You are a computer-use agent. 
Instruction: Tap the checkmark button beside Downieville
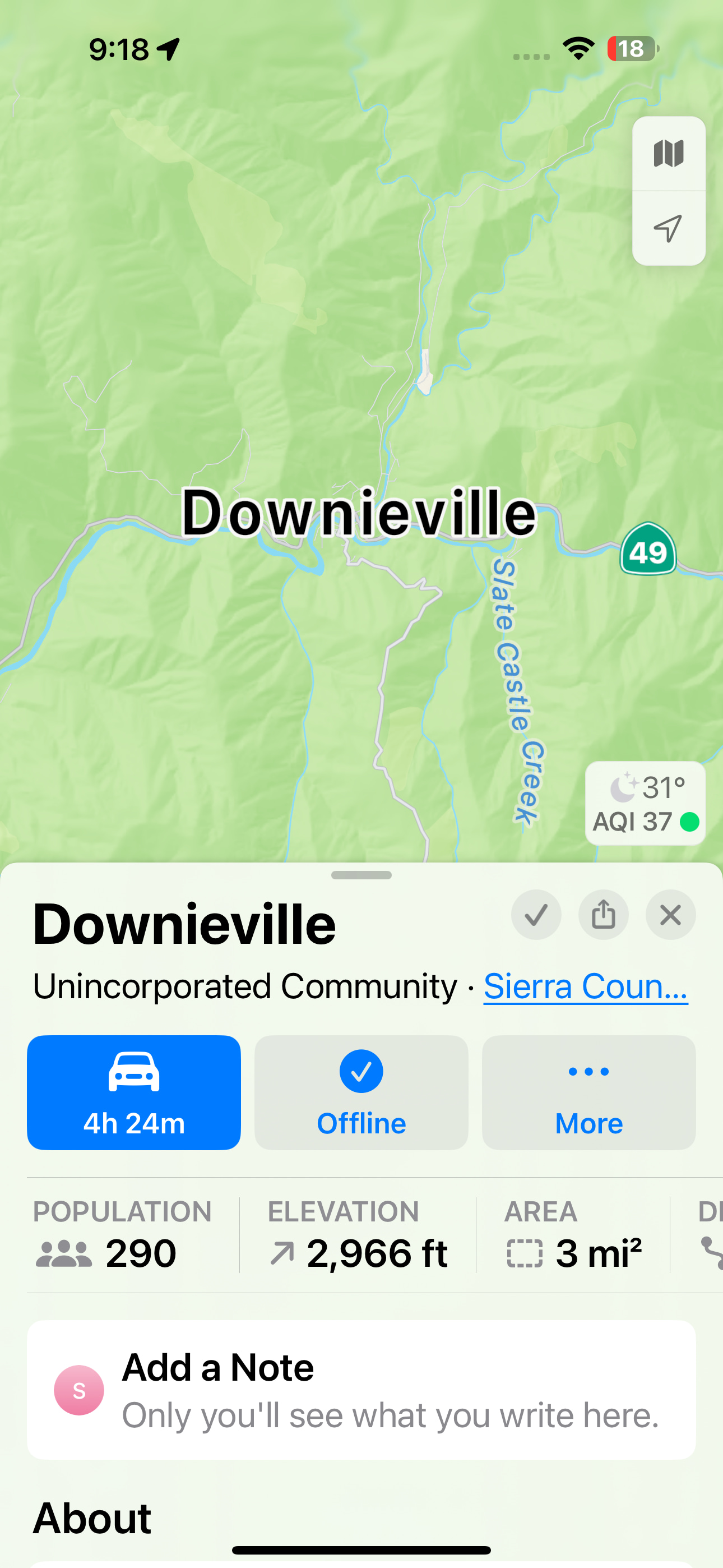[x=536, y=914]
